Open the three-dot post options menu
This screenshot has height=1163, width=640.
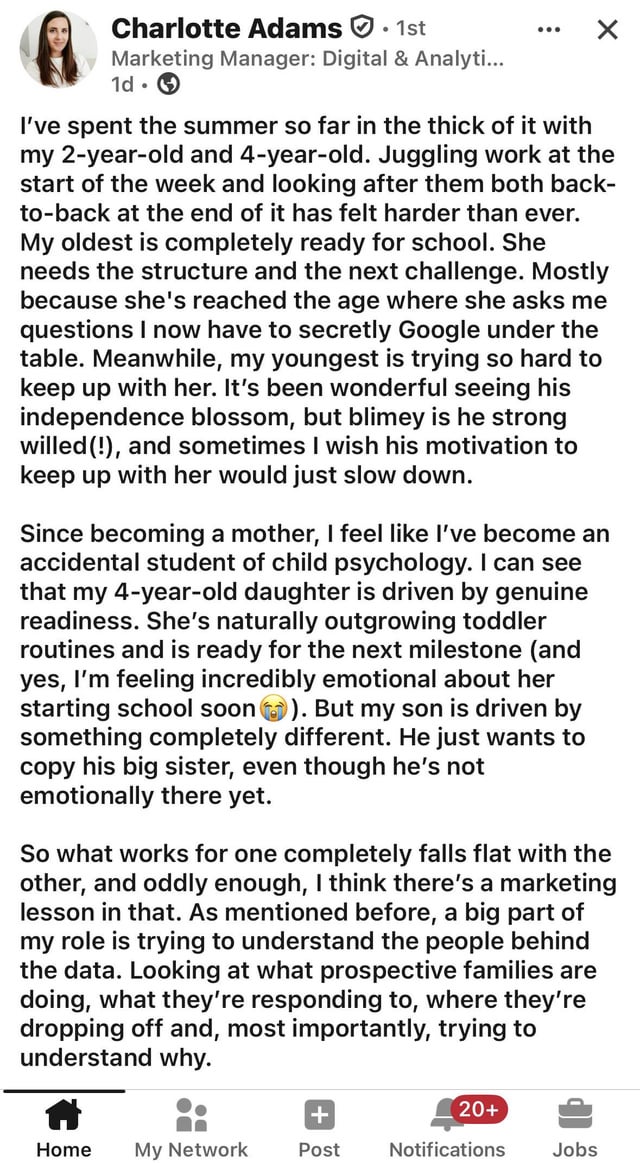(x=548, y=30)
